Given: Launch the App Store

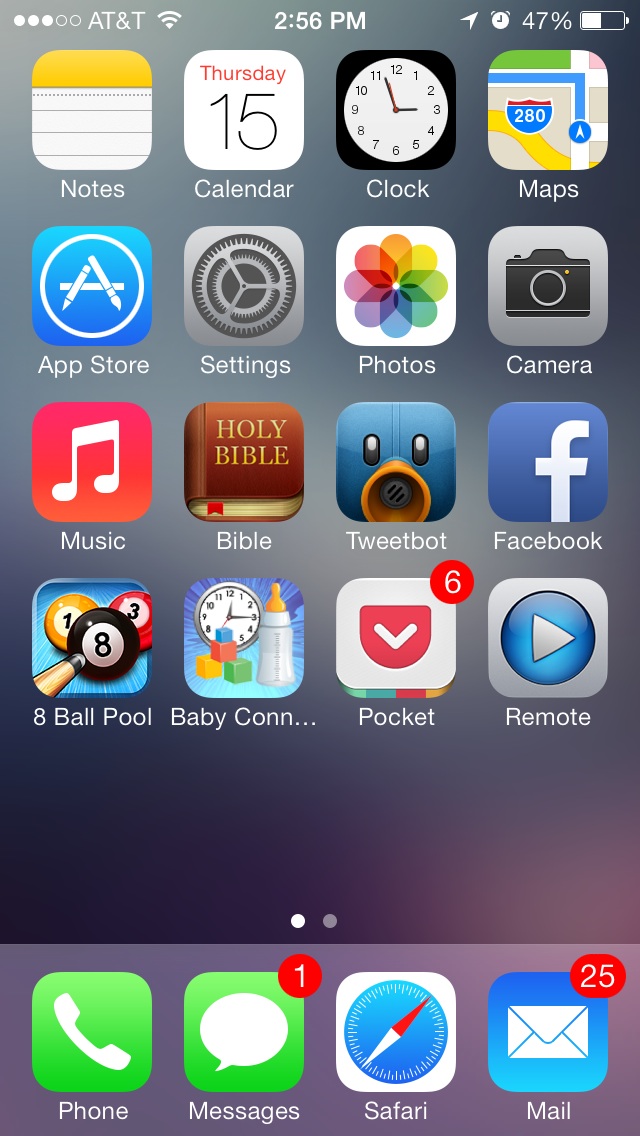Looking at the screenshot, I should (x=92, y=286).
